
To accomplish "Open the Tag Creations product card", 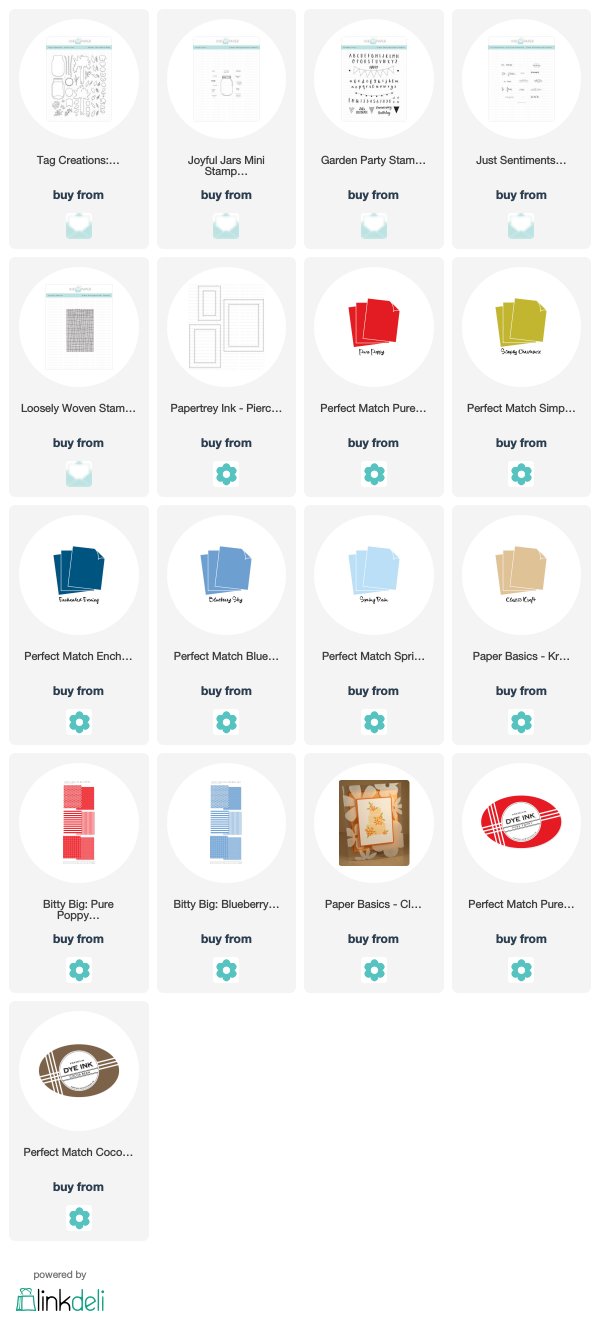I will (79, 129).
